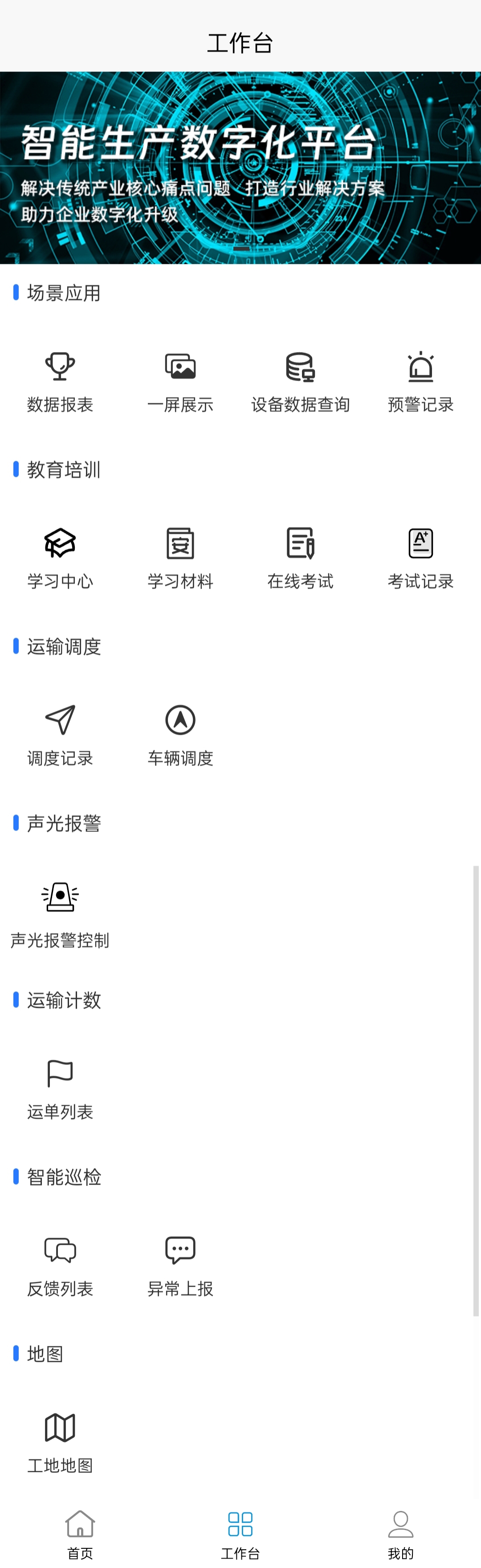Check 考试记录
481x1568 pixels.
(421, 557)
